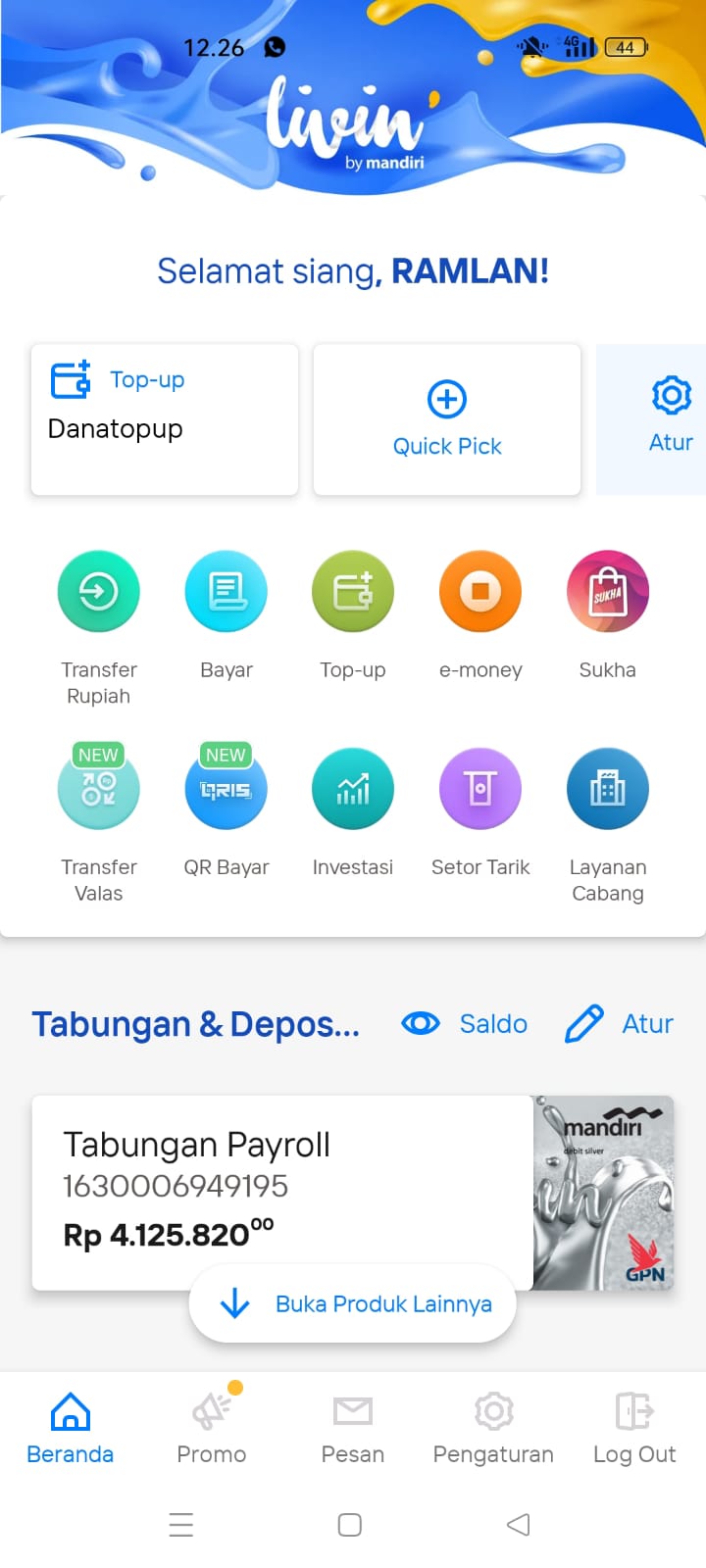This screenshot has height=1568, width=706.
Task: Switch to the Promo tab
Action: [212, 1426]
